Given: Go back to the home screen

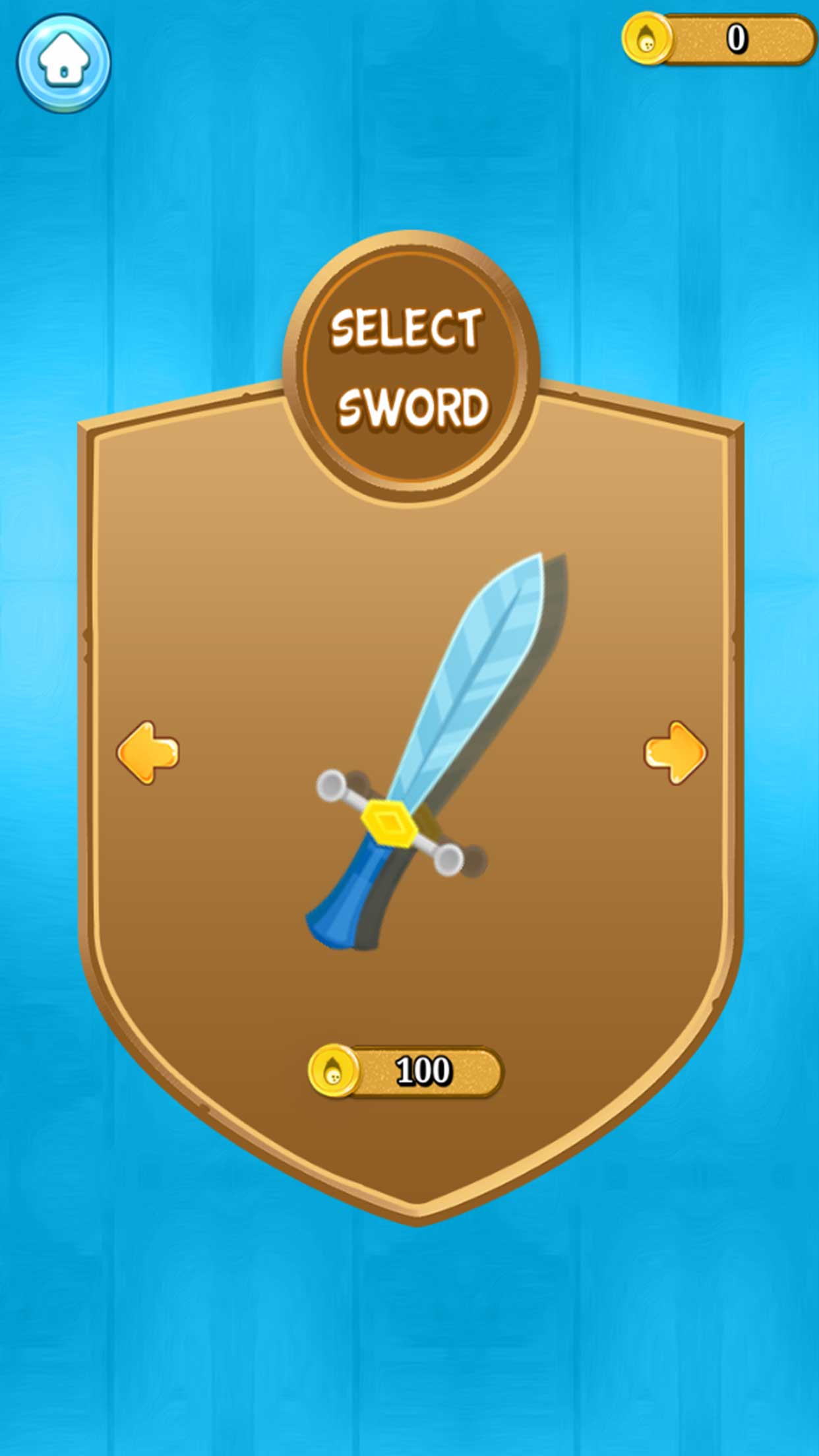Looking at the screenshot, I should click(64, 63).
